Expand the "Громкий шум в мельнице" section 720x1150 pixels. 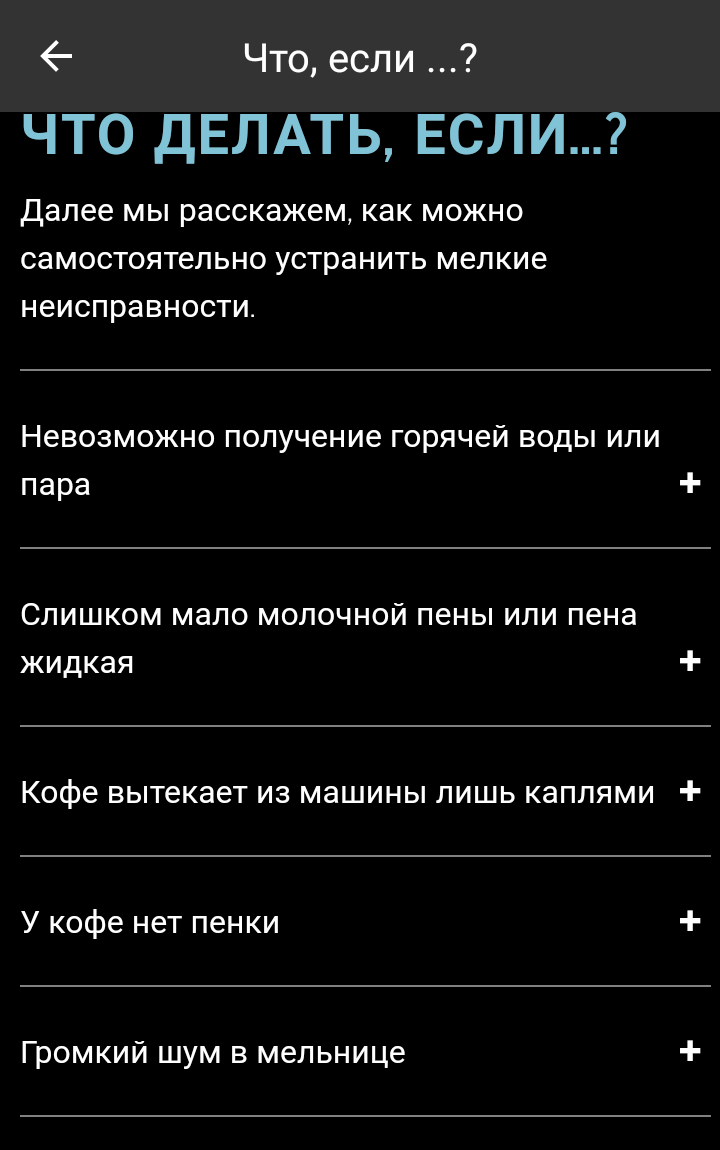click(689, 1051)
